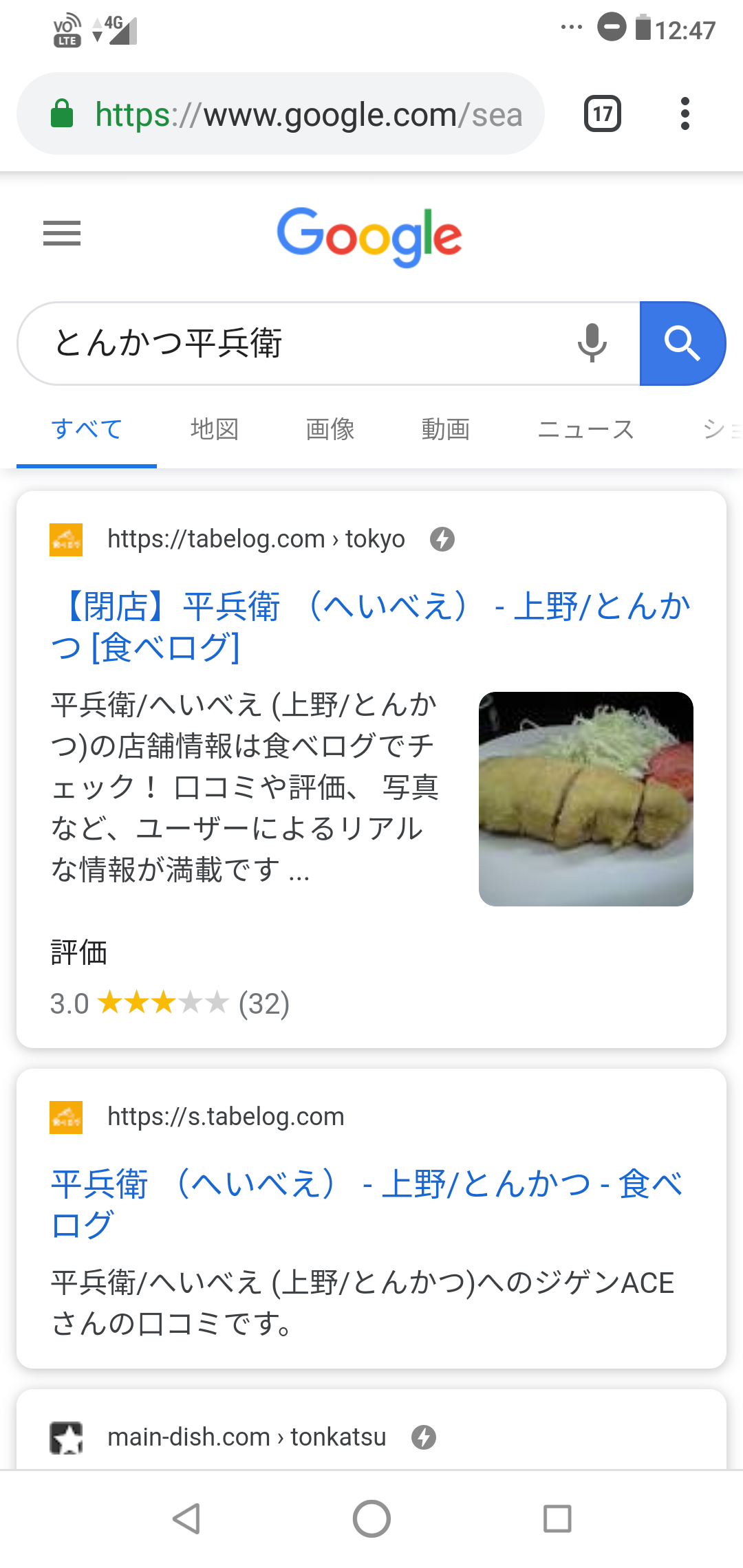Open the tonkatsu photo thumbnail
The image size is (743, 1568).
pos(585,798)
